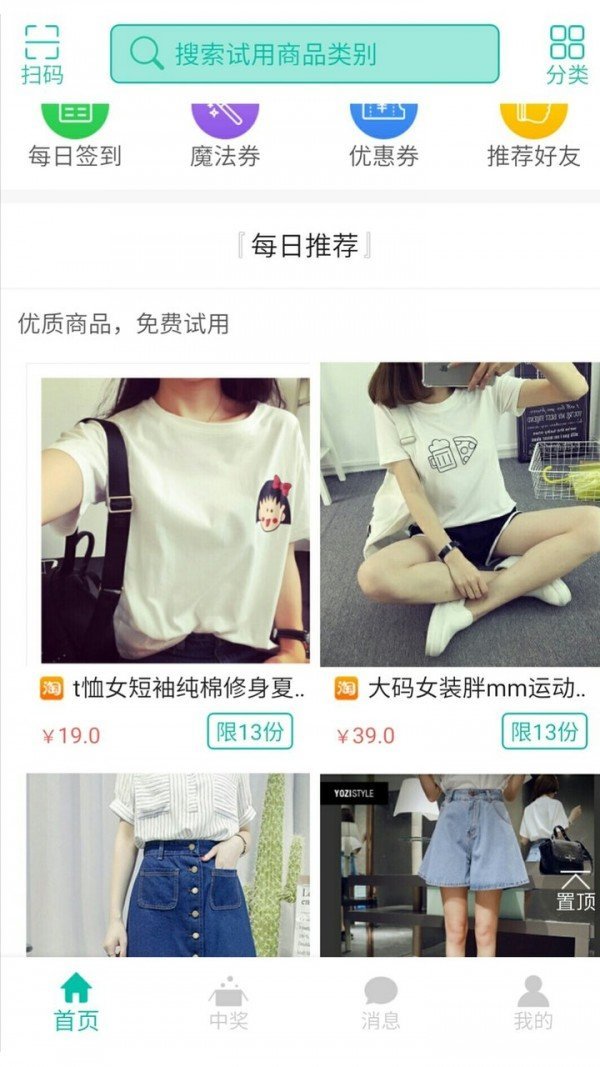Open the 魔法券 section
This screenshot has height=1067, width=600.
pyautogui.click(x=225, y=136)
